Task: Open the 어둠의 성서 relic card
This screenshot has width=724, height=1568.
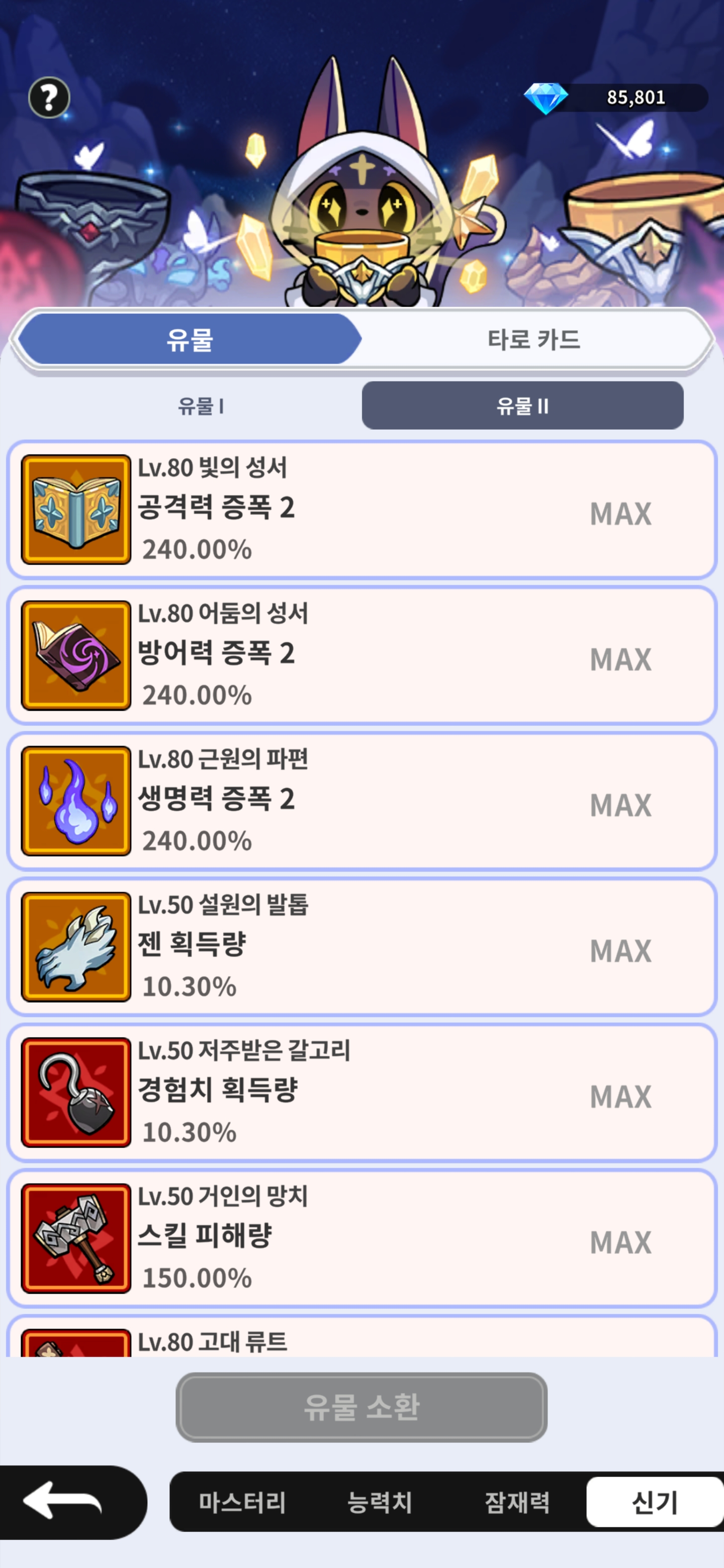Action: point(361,655)
